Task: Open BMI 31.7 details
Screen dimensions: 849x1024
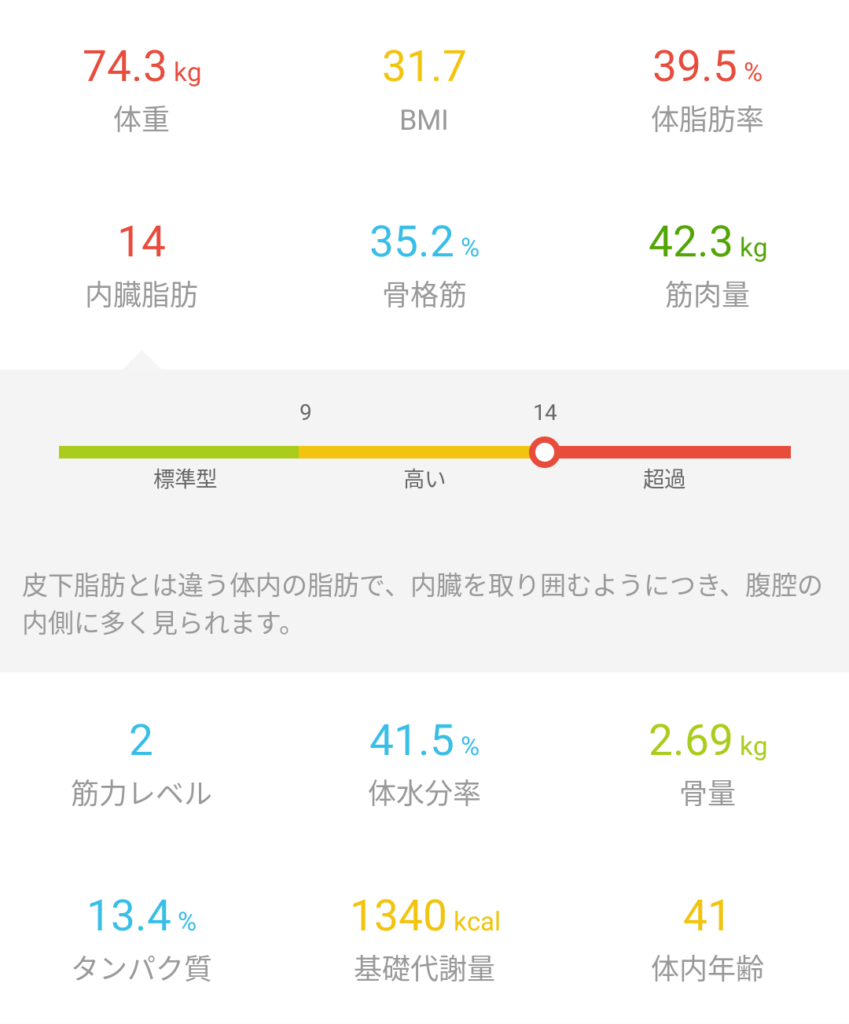Action: pos(424,90)
